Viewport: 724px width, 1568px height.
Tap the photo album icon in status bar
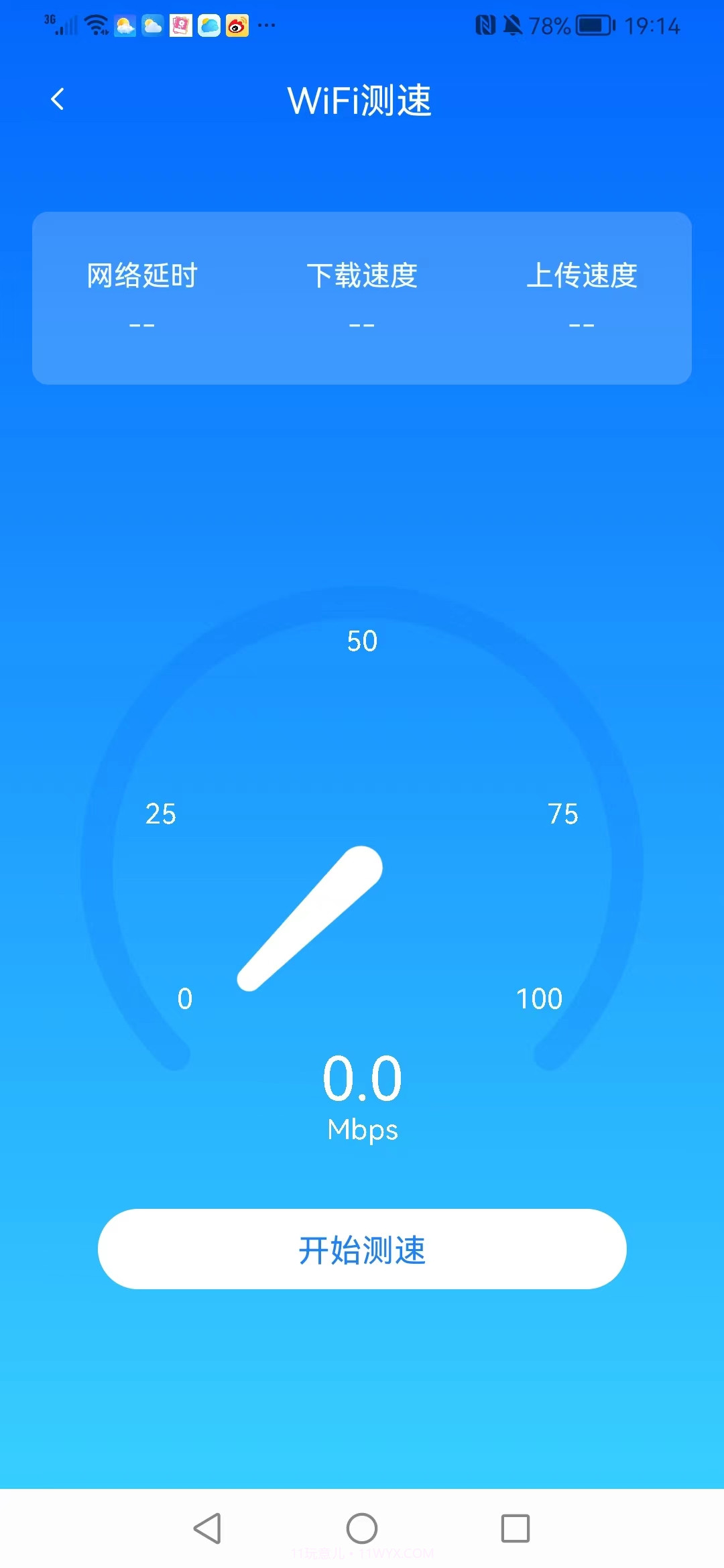(x=180, y=27)
